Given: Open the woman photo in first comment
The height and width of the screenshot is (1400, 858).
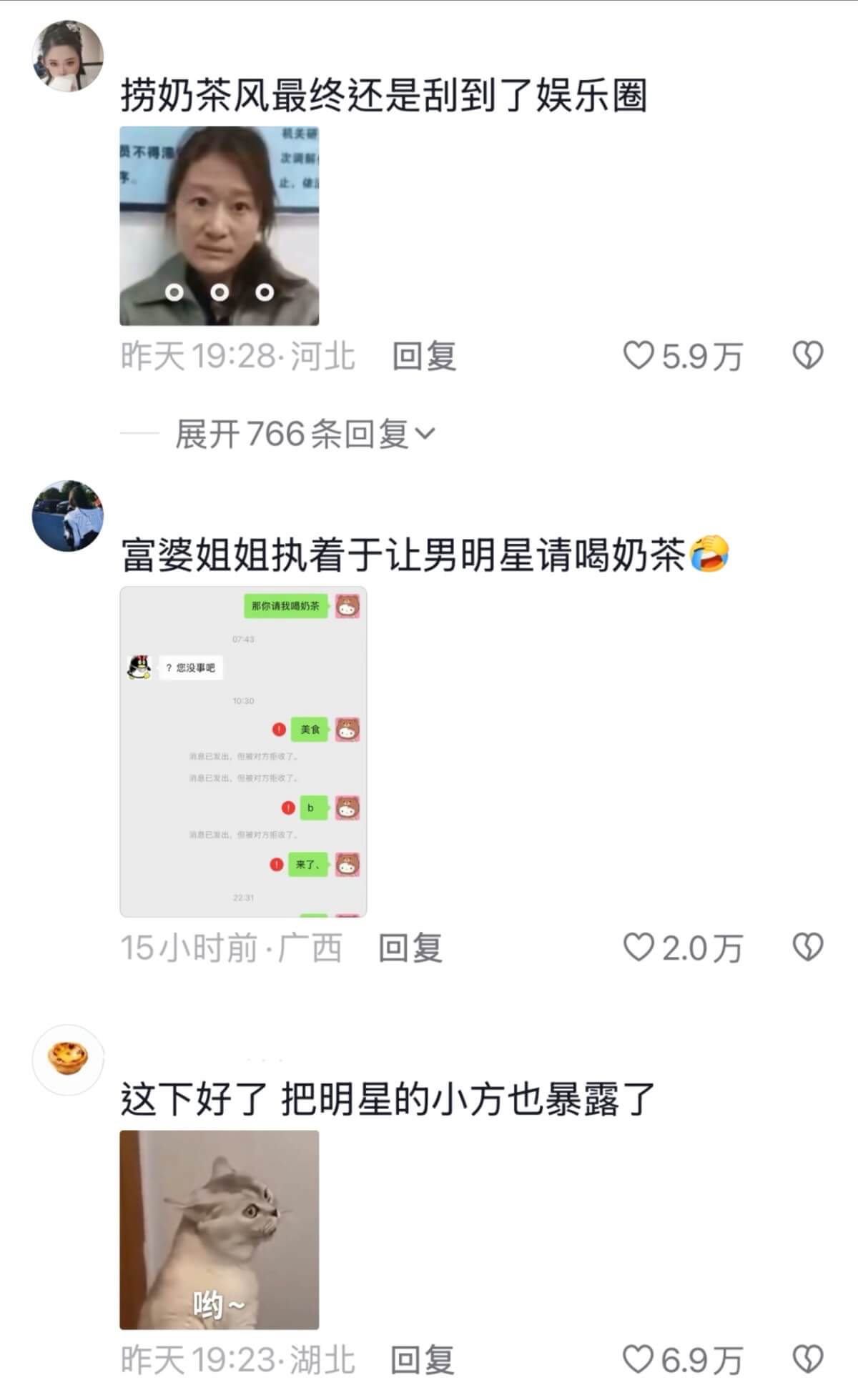Looking at the screenshot, I should (219, 226).
